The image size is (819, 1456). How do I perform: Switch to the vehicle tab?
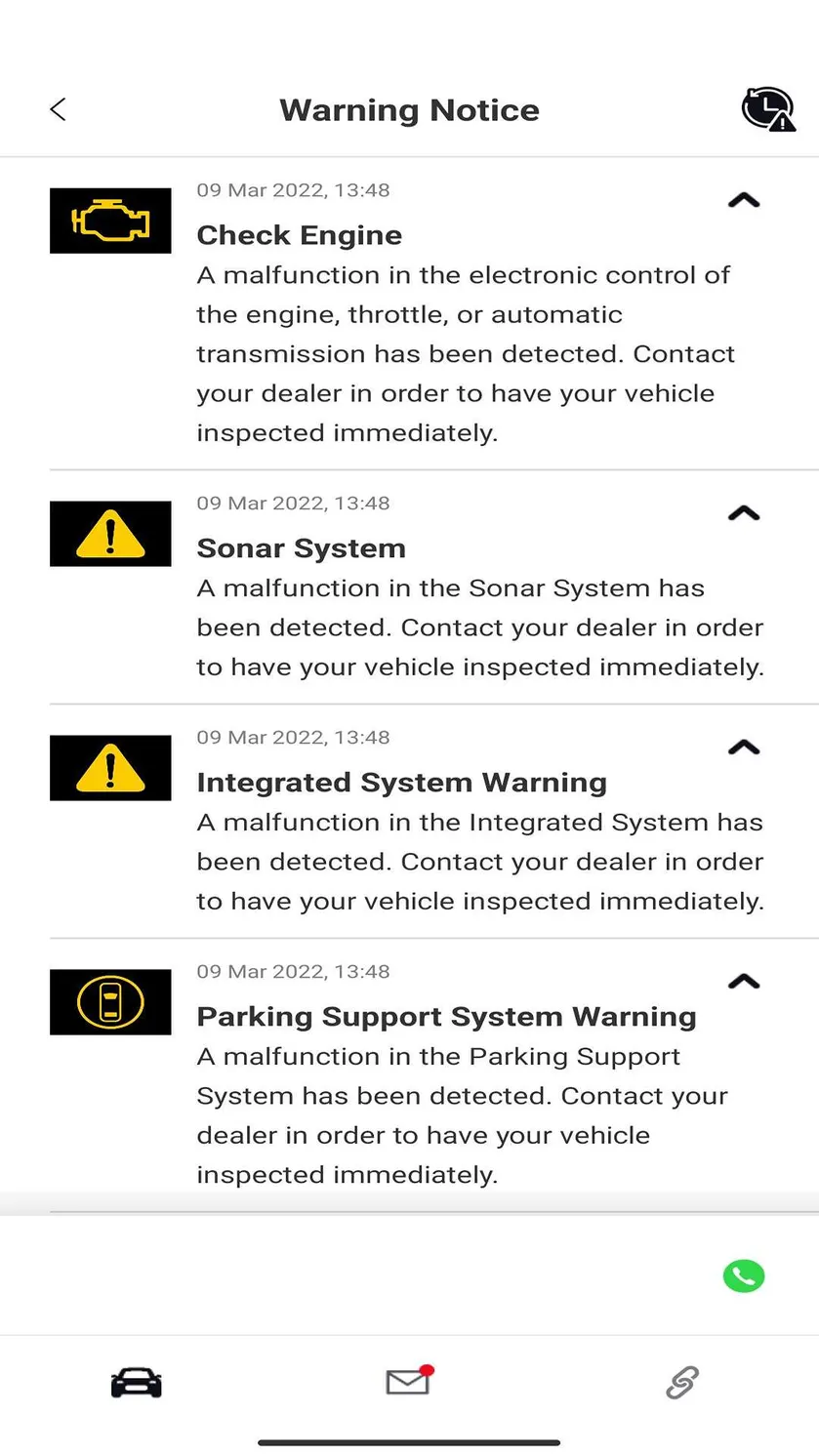tap(136, 1383)
